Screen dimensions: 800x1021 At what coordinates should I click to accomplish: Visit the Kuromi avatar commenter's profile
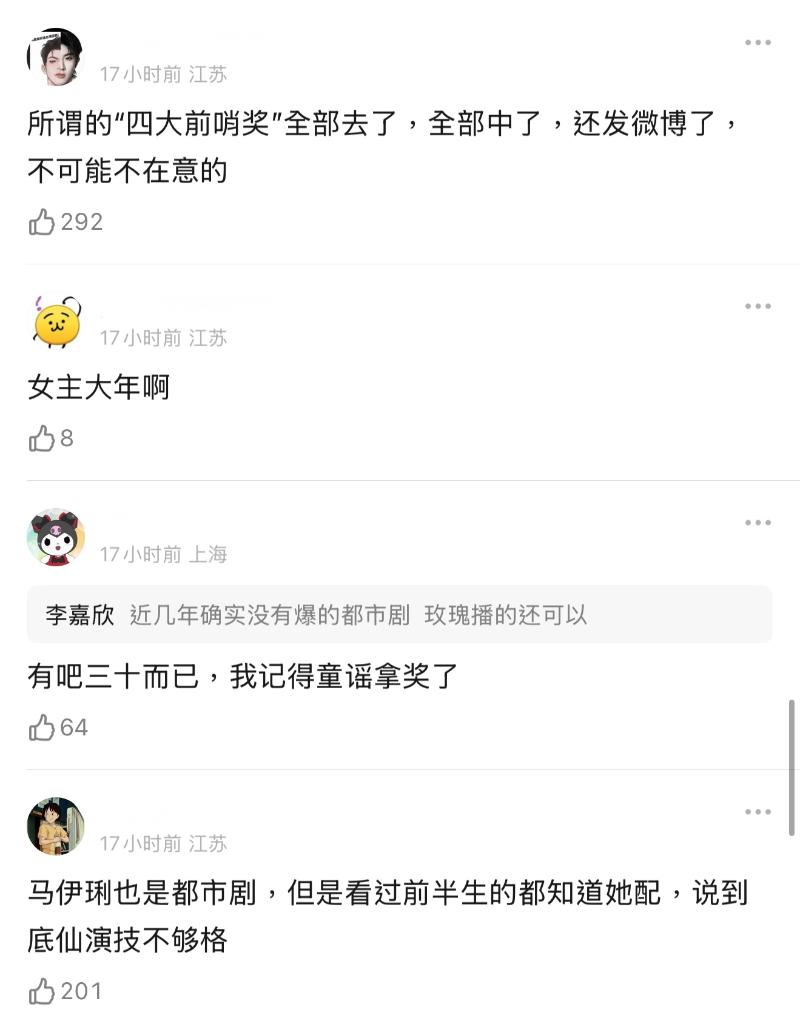coord(56,538)
